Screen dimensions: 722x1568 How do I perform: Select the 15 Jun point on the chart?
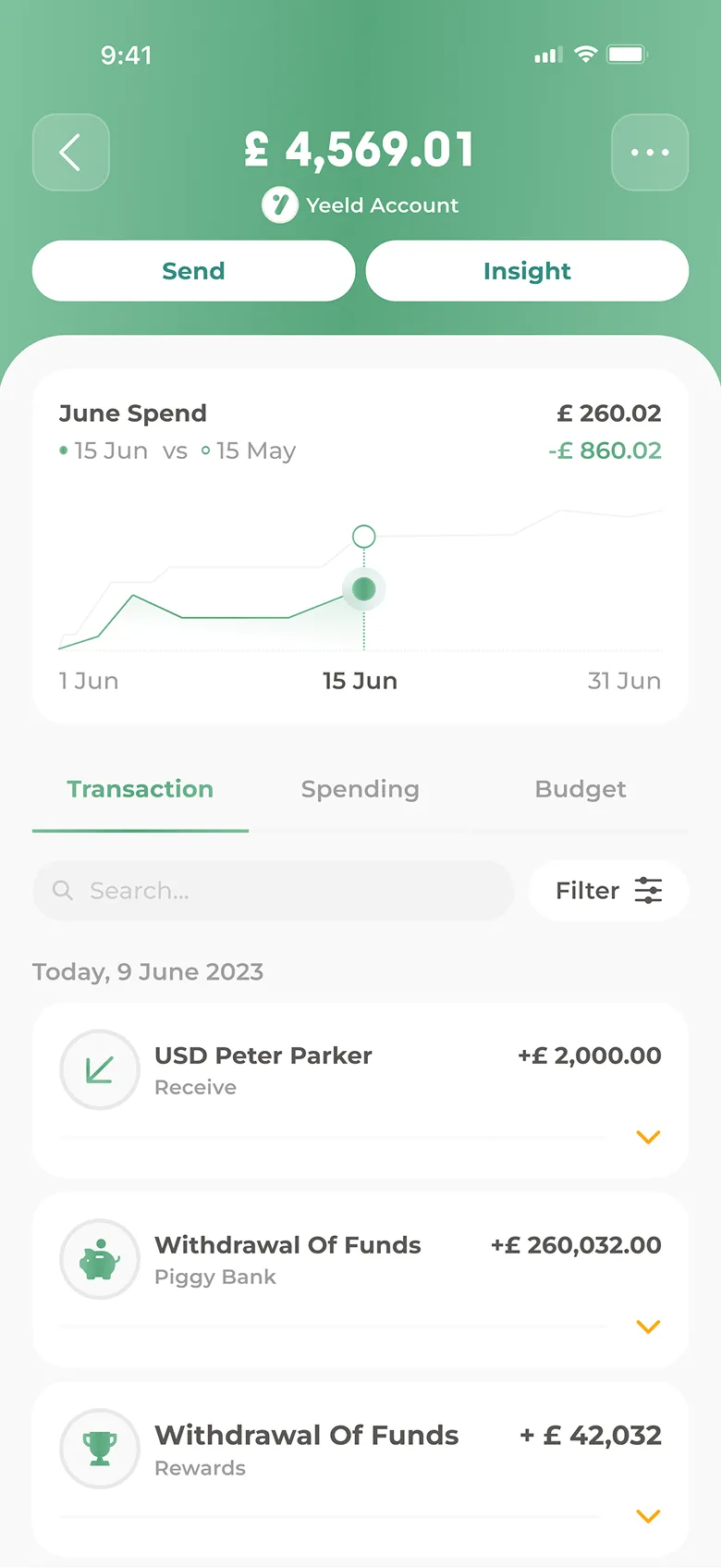point(364,589)
